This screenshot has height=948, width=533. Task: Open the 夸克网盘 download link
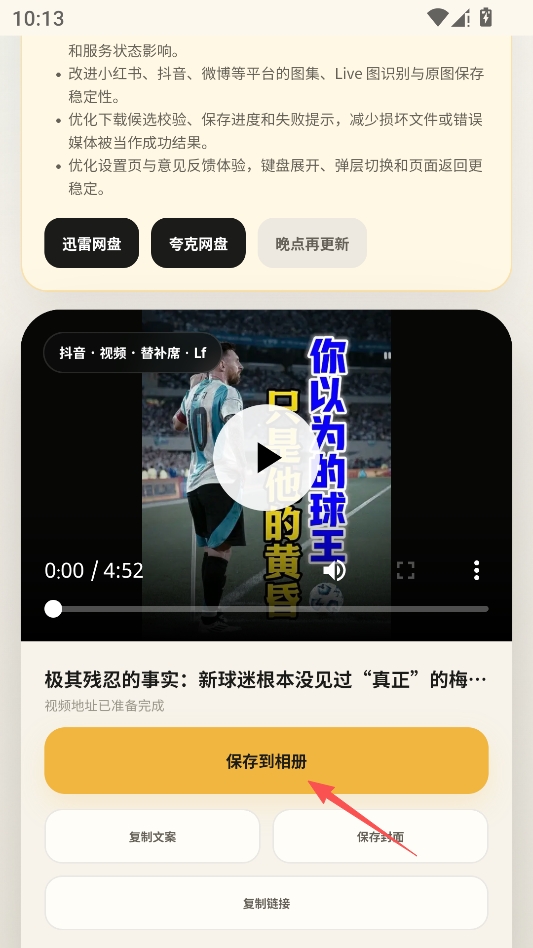tap(198, 243)
